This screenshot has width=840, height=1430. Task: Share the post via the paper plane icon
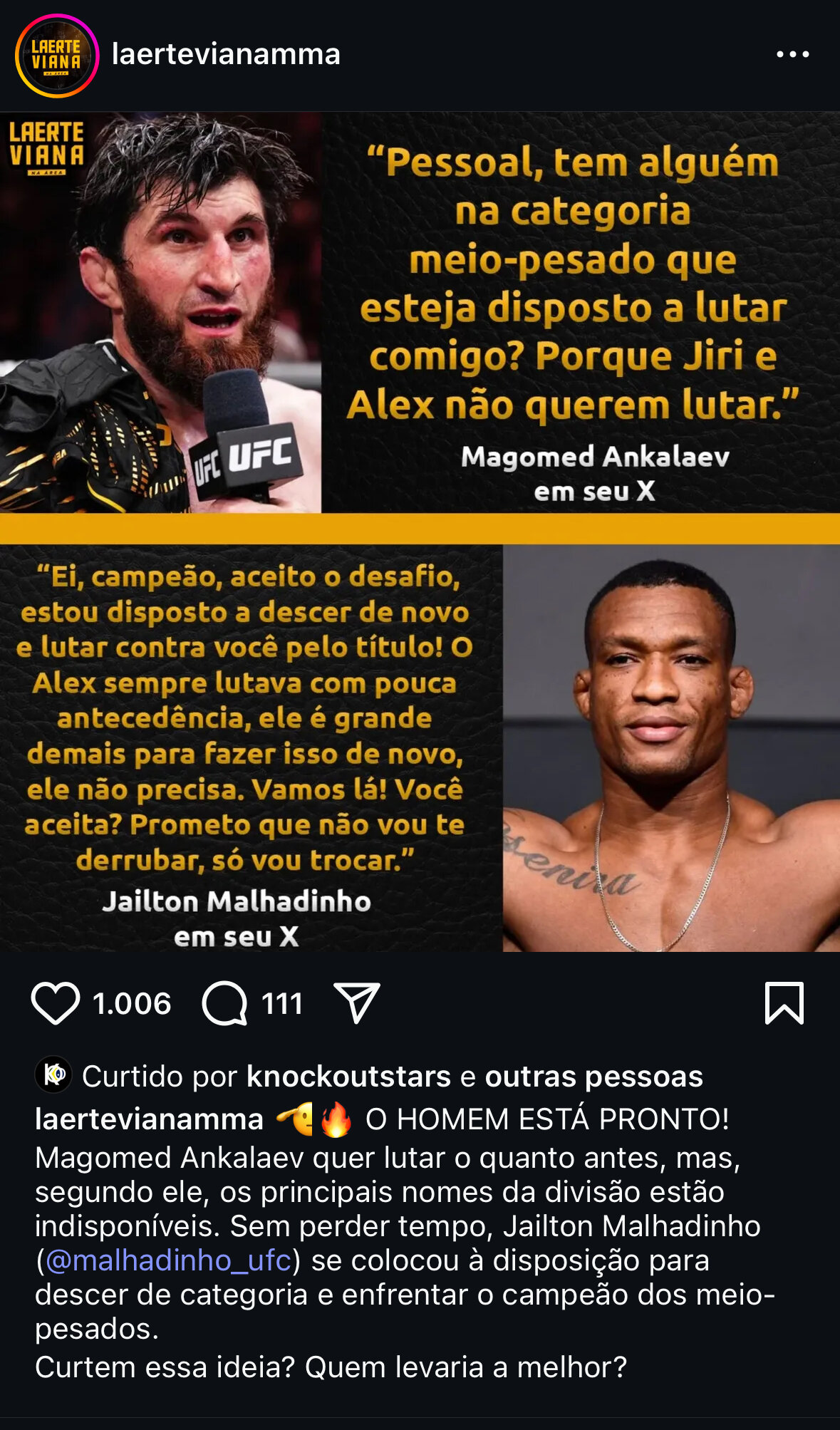(356, 1003)
